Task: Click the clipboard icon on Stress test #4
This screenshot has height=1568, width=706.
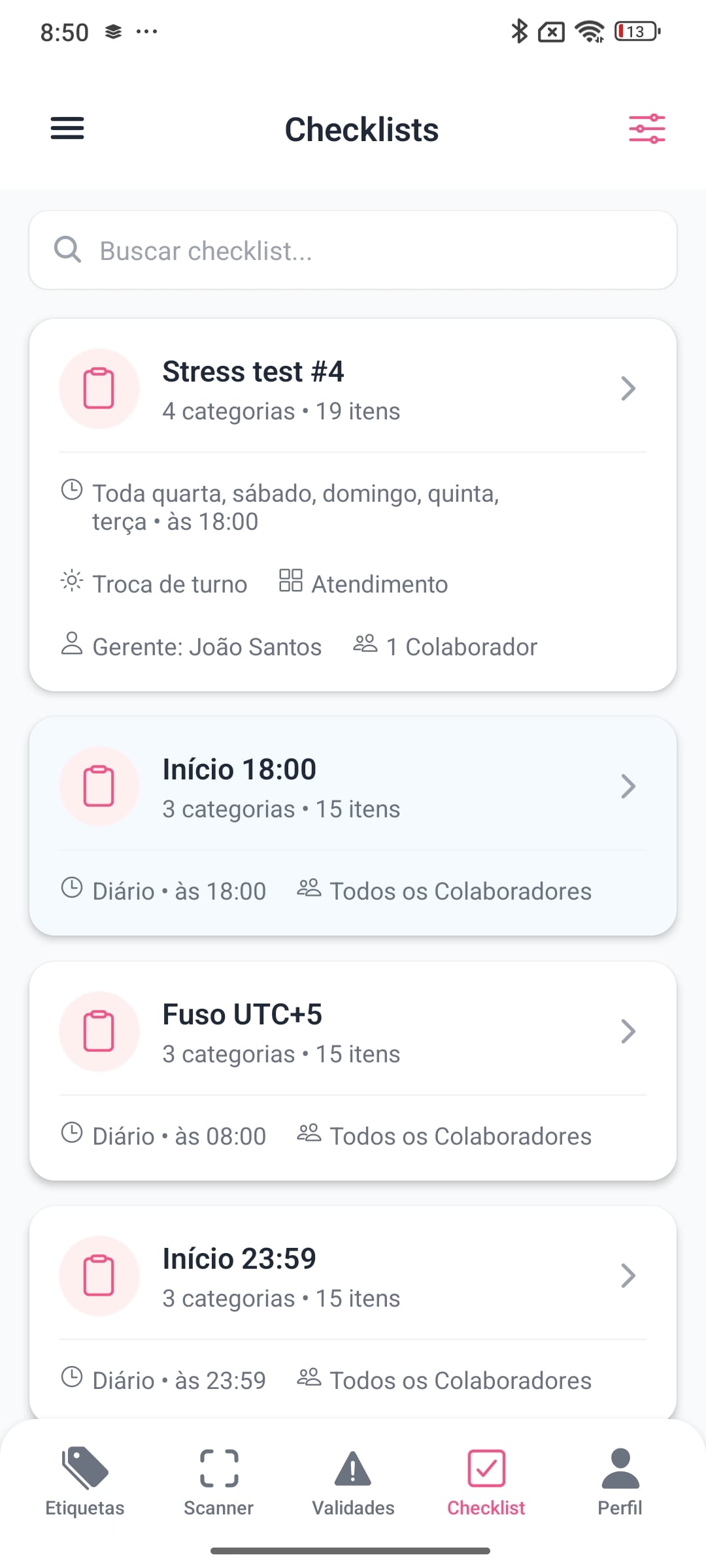Action: tap(99, 388)
